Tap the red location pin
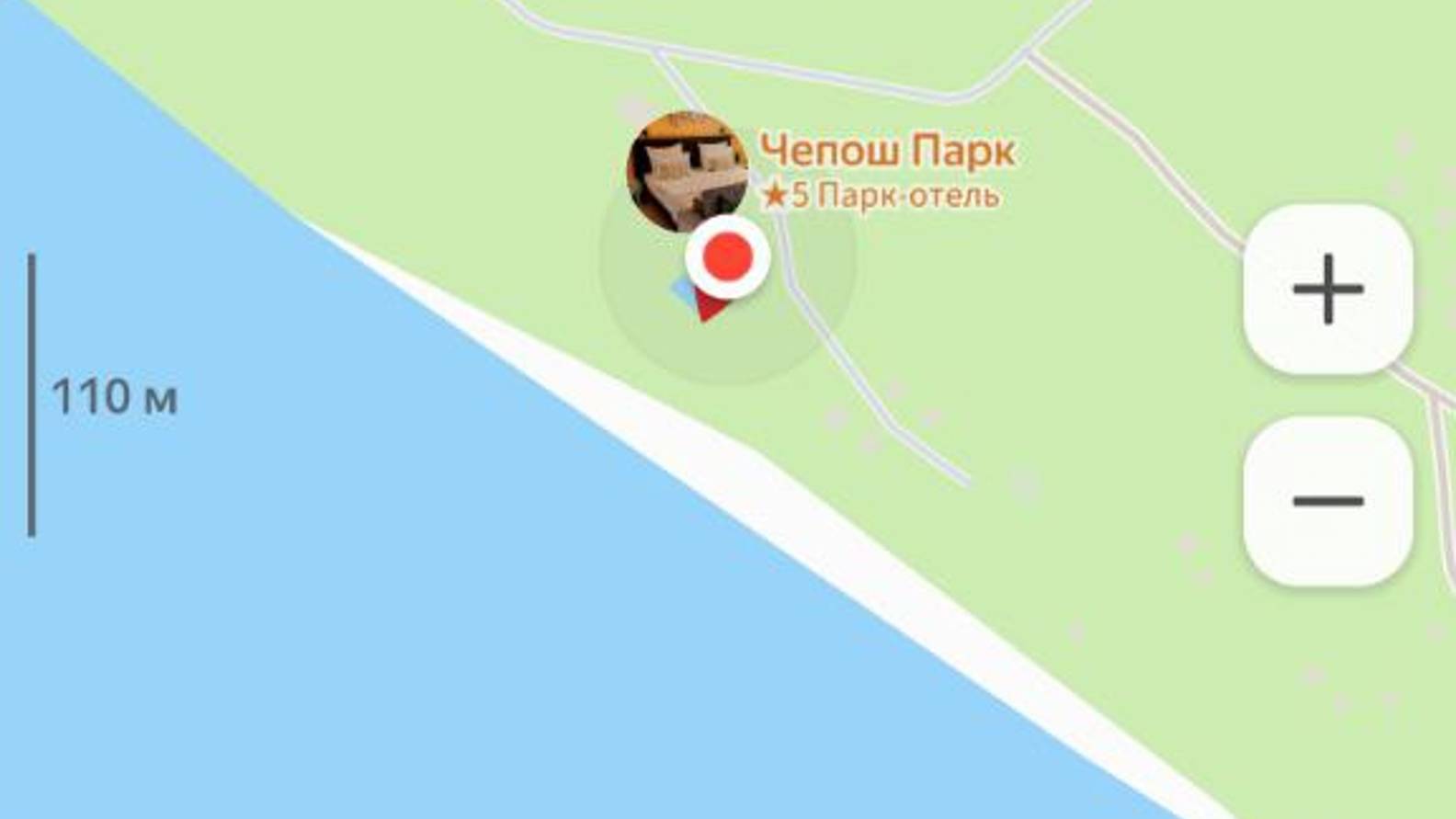Screen dimensions: 1456x819 [727, 257]
